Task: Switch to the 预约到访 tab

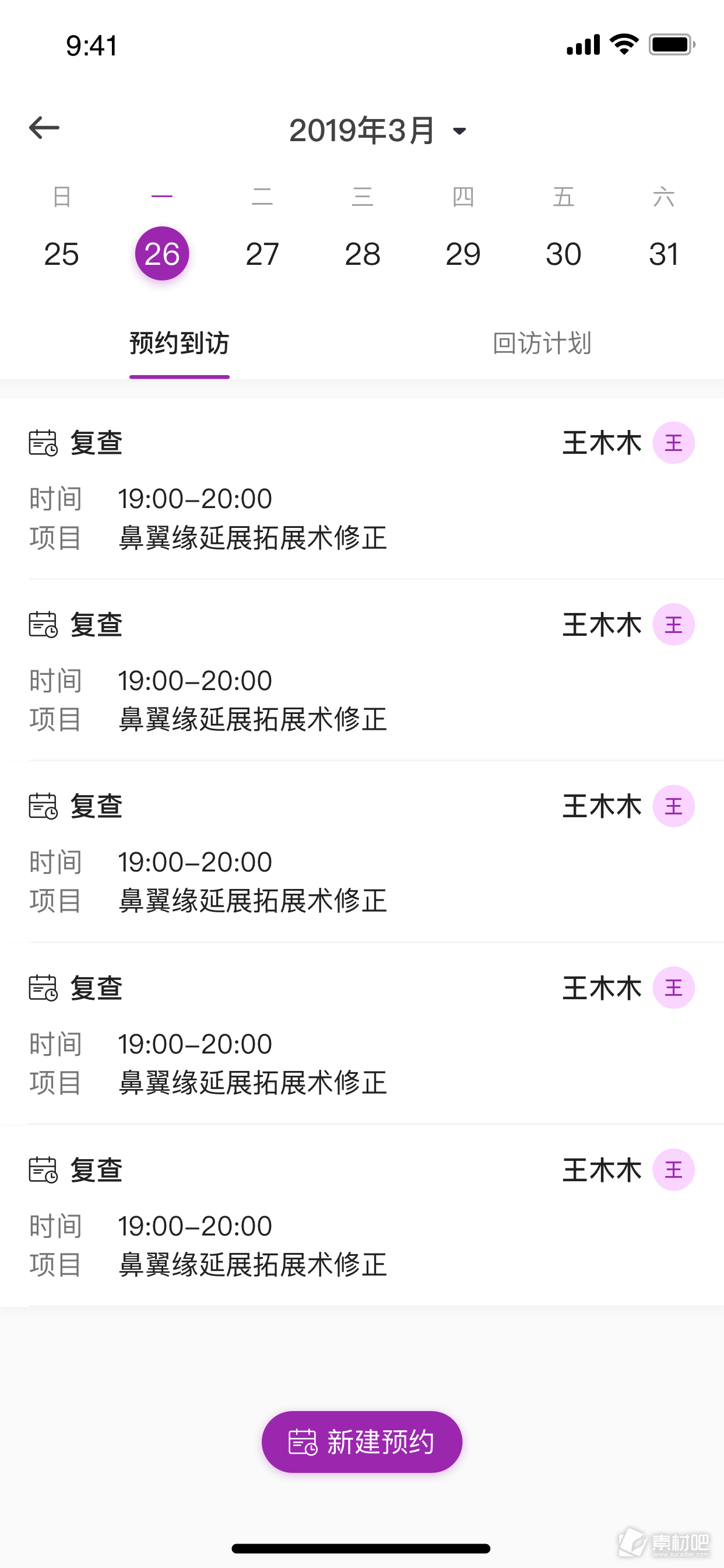Action: coord(180,344)
